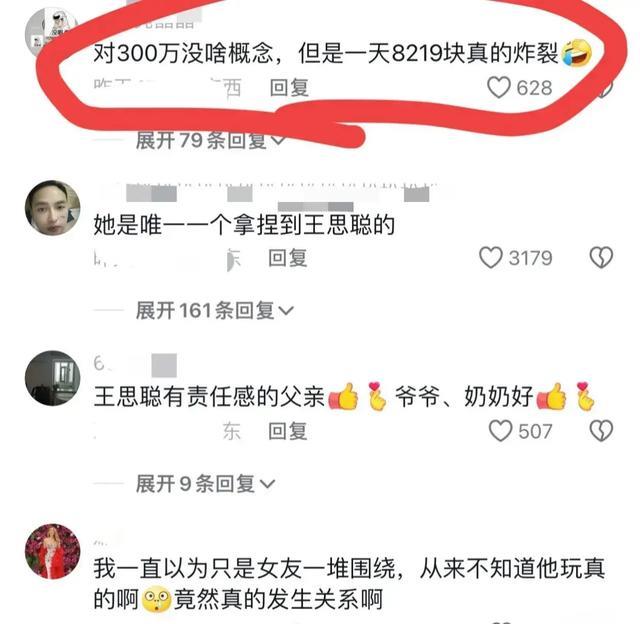Dislike the 有责任感的父亲 comment

(600, 431)
